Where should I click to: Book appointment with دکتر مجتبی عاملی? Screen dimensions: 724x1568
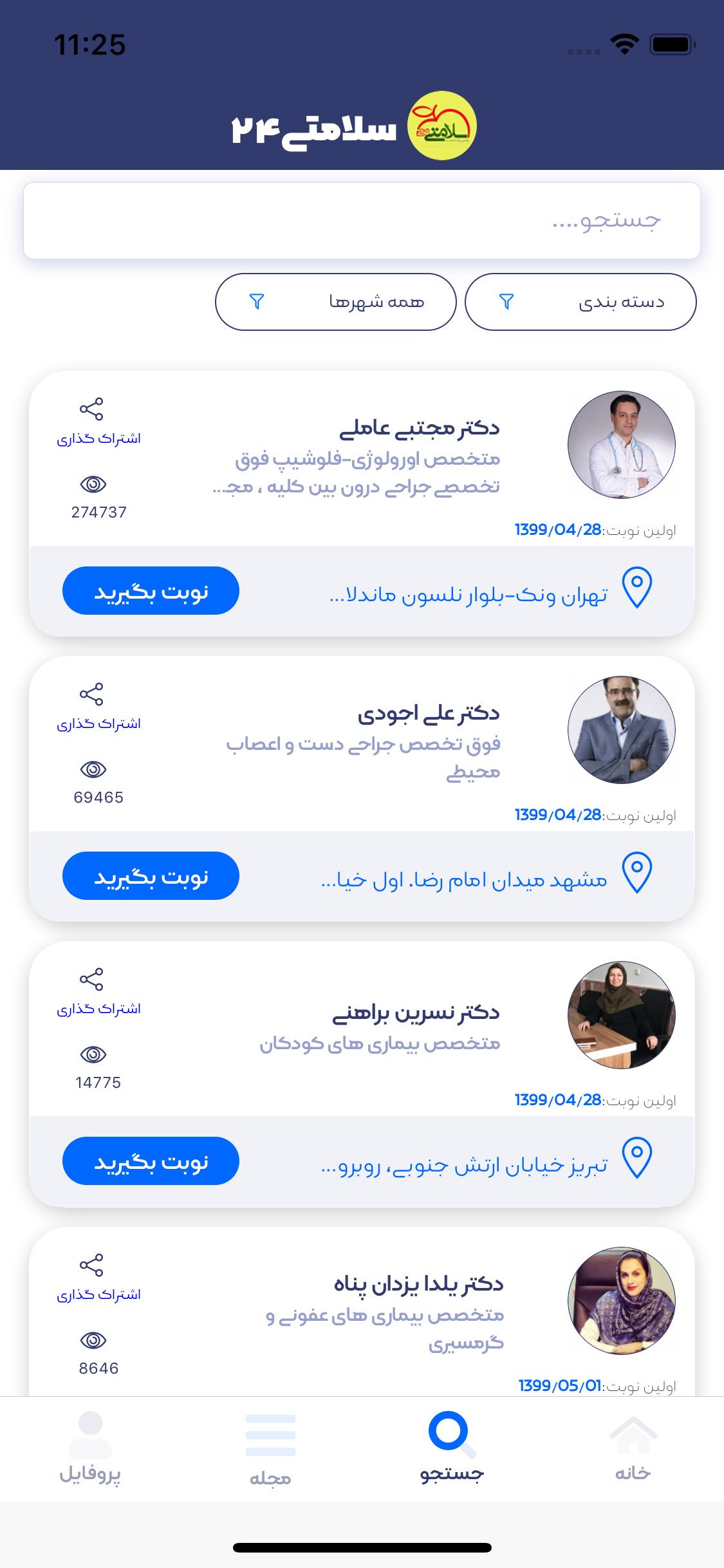151,591
